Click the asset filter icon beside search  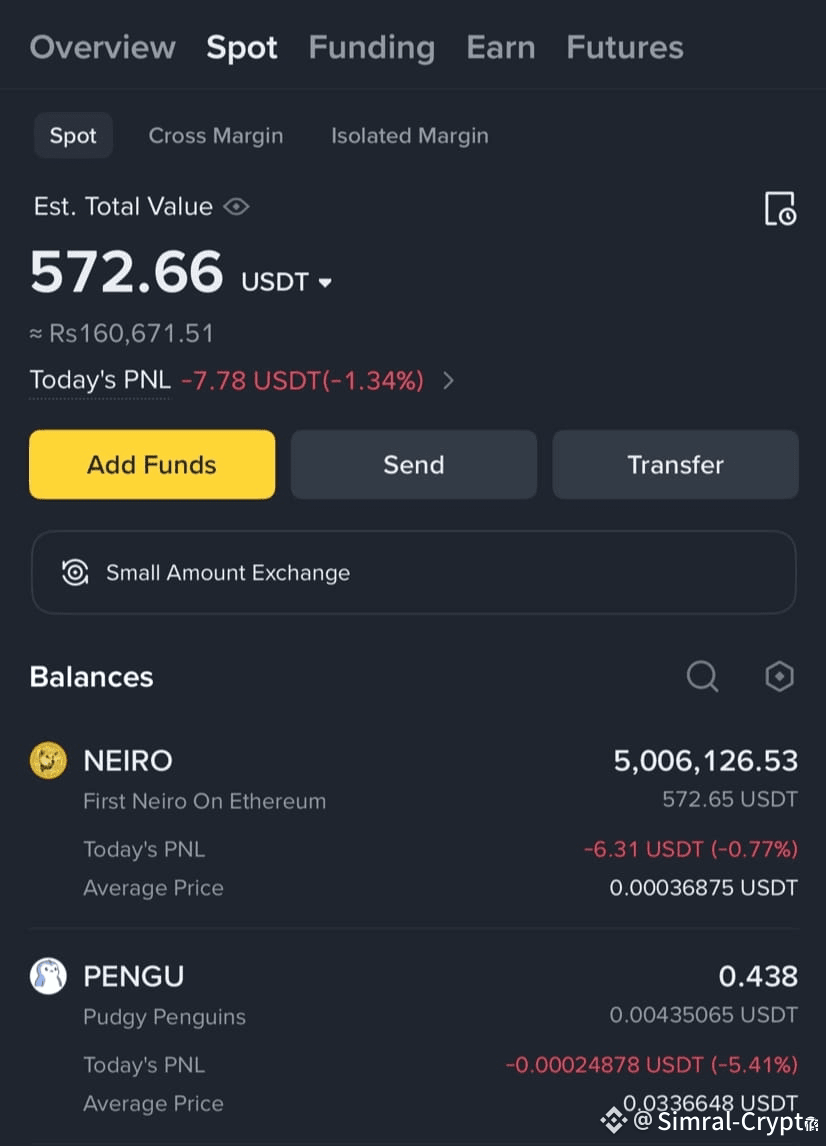click(x=779, y=677)
